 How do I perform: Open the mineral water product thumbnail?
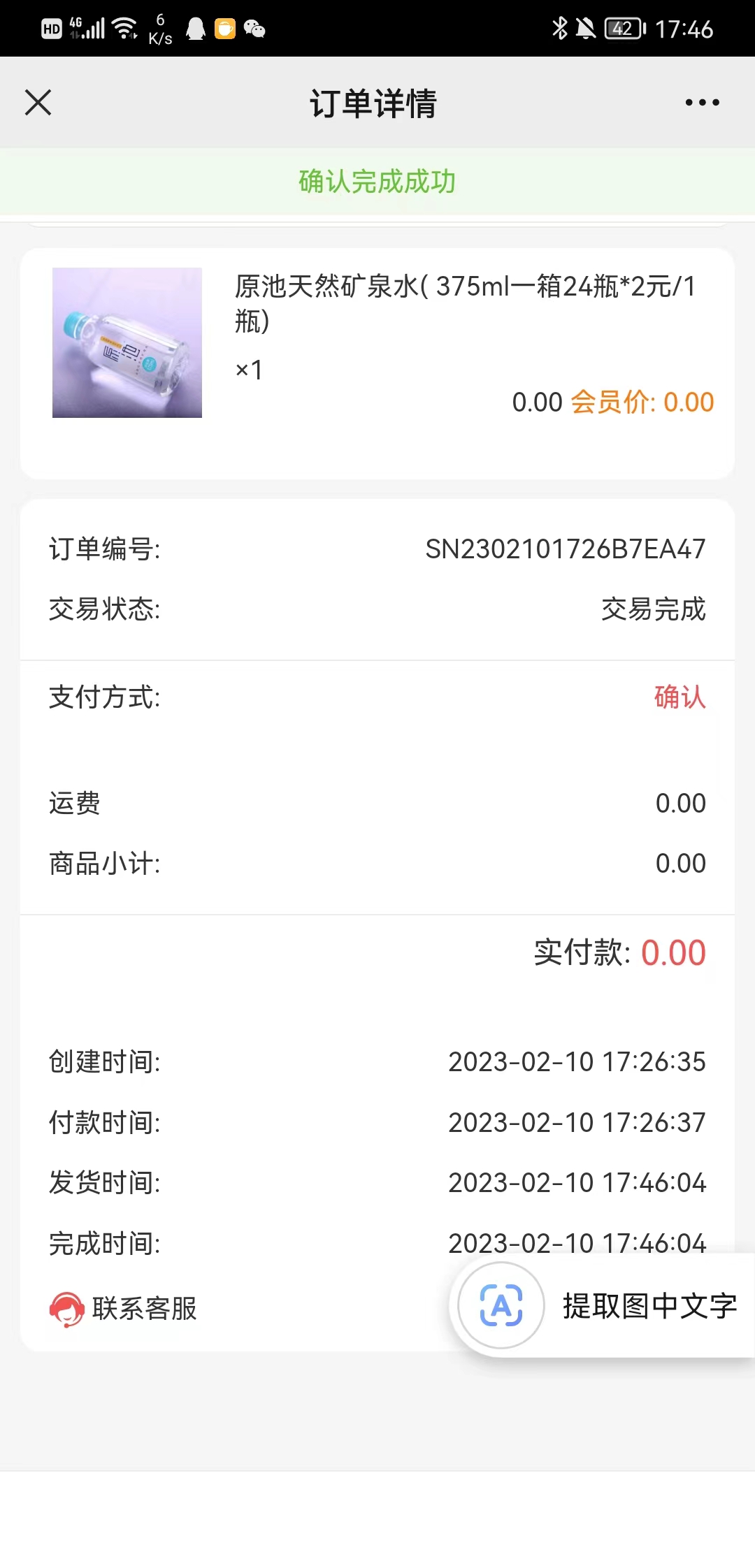[x=127, y=342]
